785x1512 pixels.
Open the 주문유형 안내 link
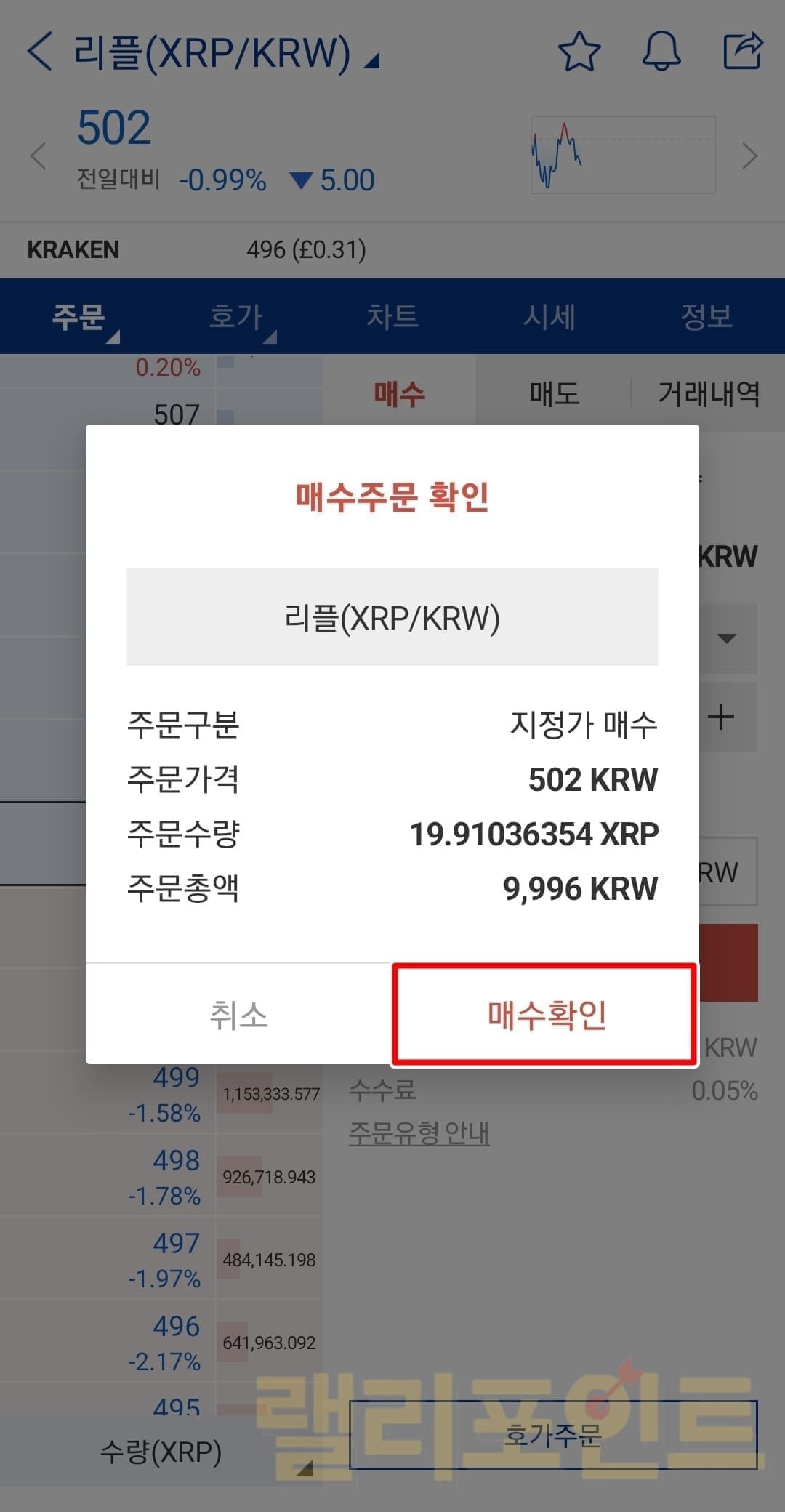tap(419, 1133)
